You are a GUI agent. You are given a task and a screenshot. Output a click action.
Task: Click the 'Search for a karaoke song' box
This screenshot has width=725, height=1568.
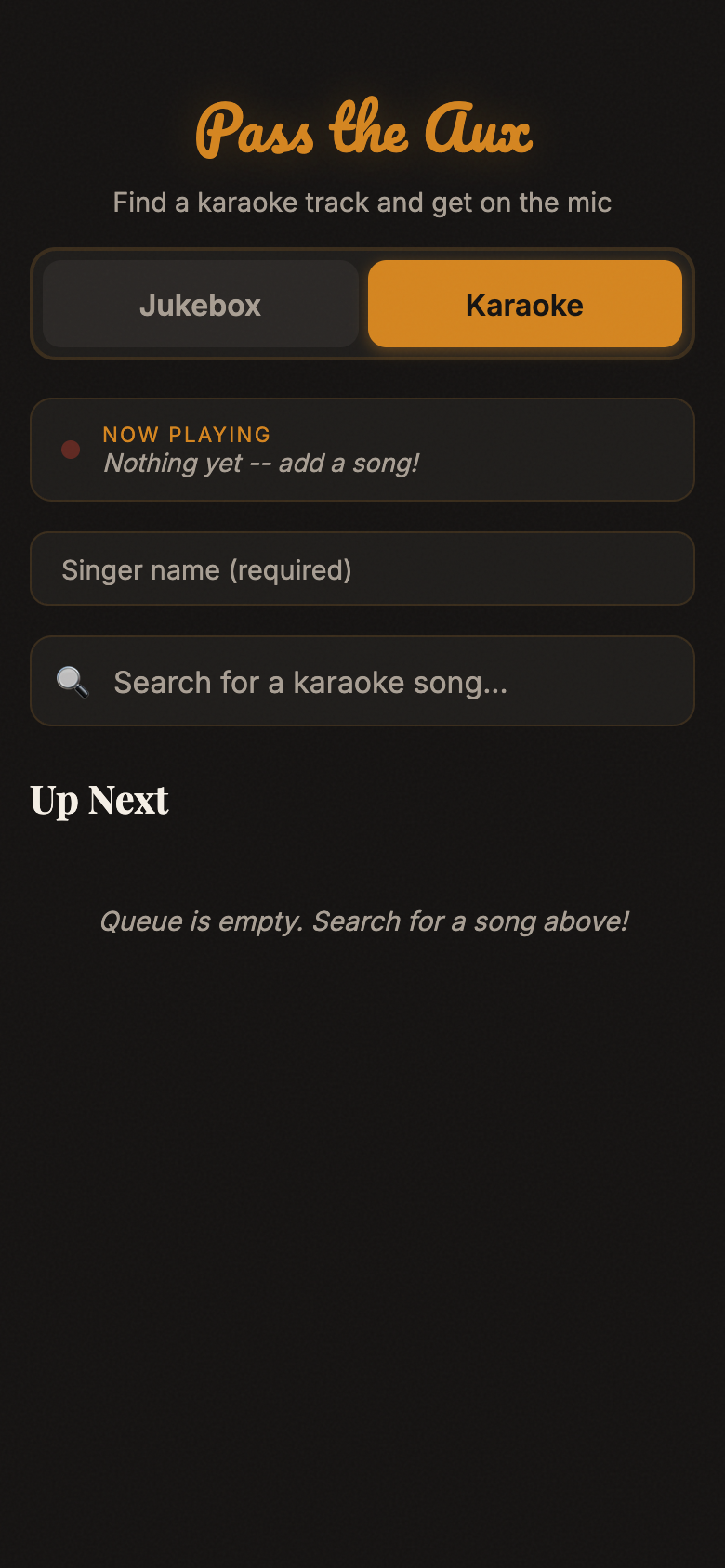click(x=362, y=681)
